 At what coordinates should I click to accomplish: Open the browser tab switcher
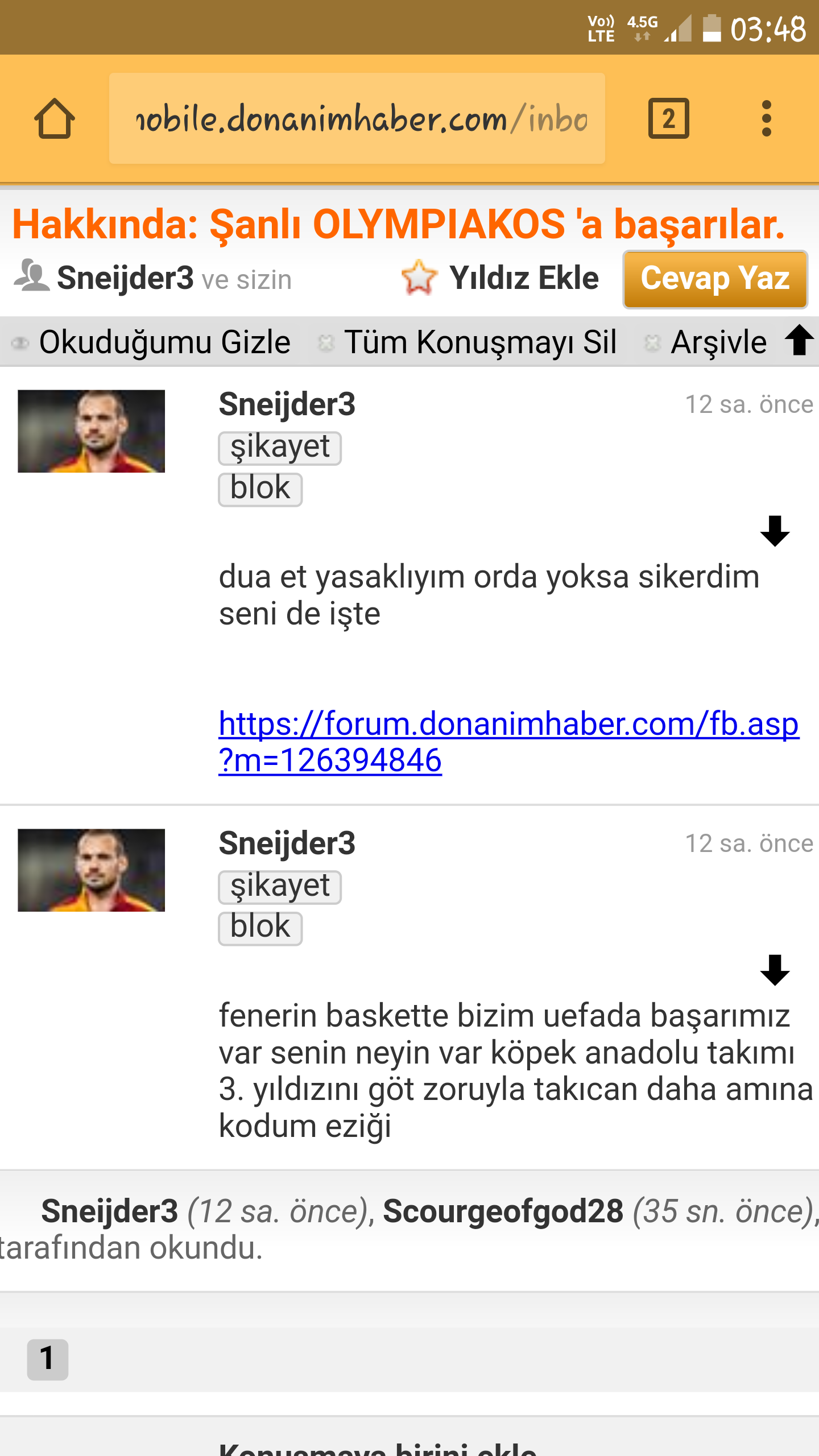pyautogui.click(x=668, y=118)
